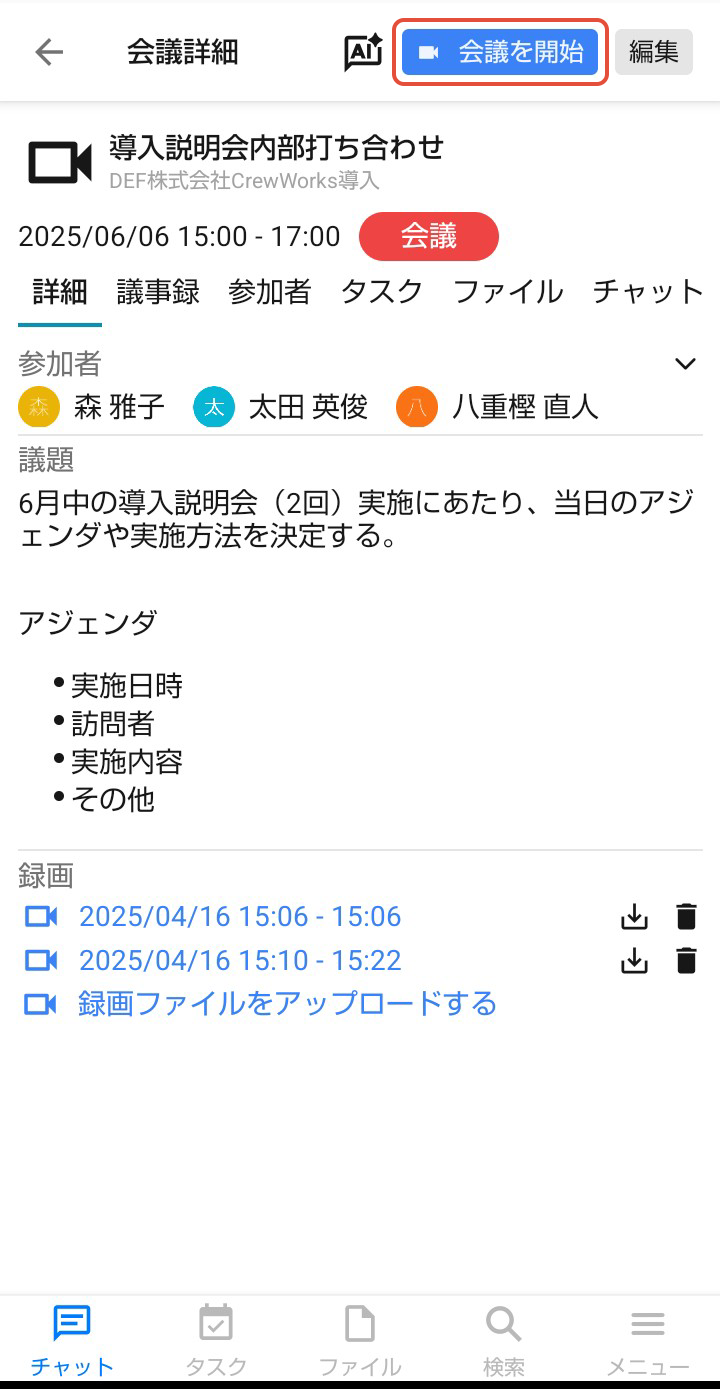Open the ファイル top tab
Viewport: 720px width, 1389px height.
(508, 292)
